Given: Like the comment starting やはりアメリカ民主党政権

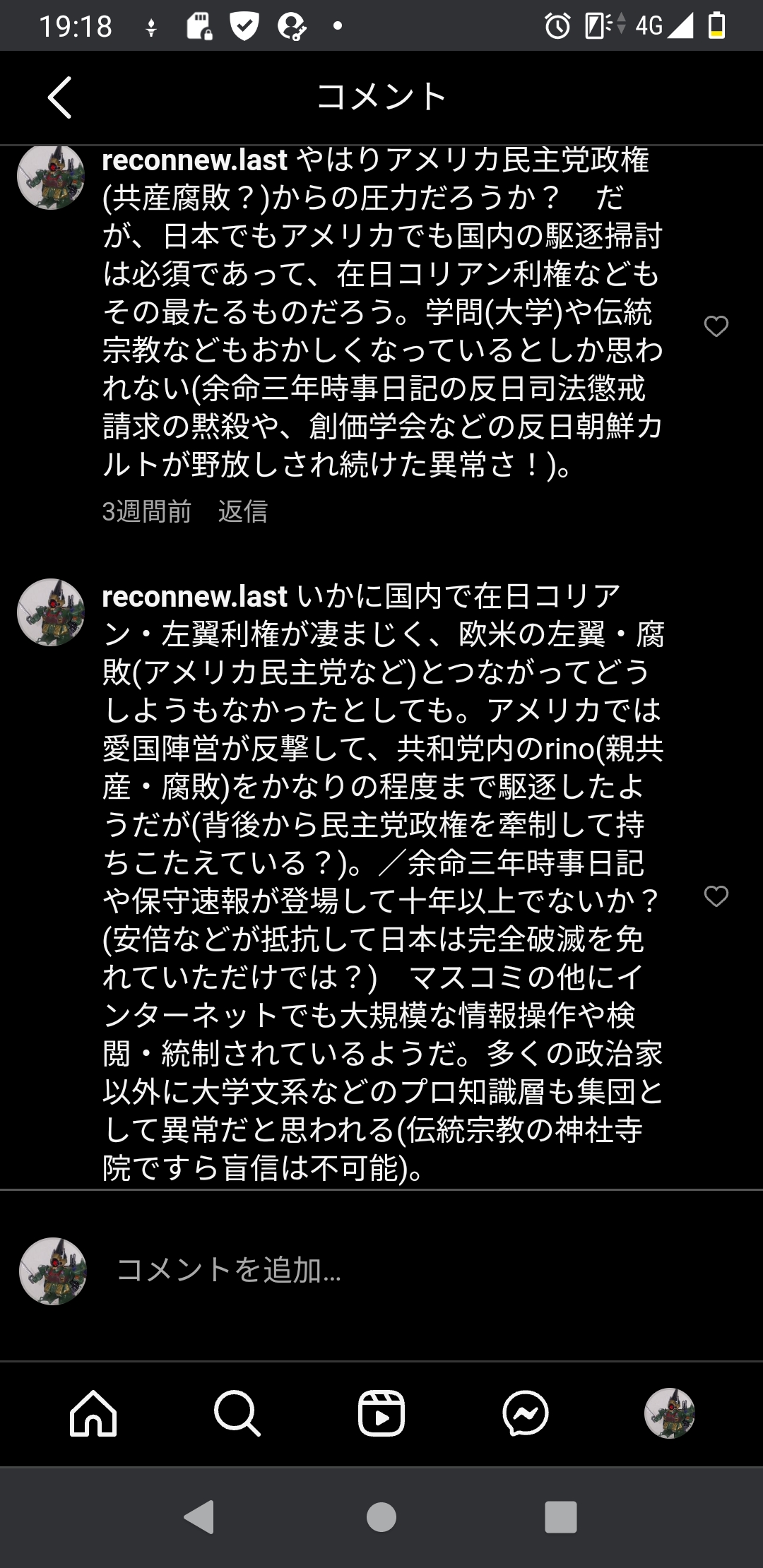Looking at the screenshot, I should (x=716, y=326).
